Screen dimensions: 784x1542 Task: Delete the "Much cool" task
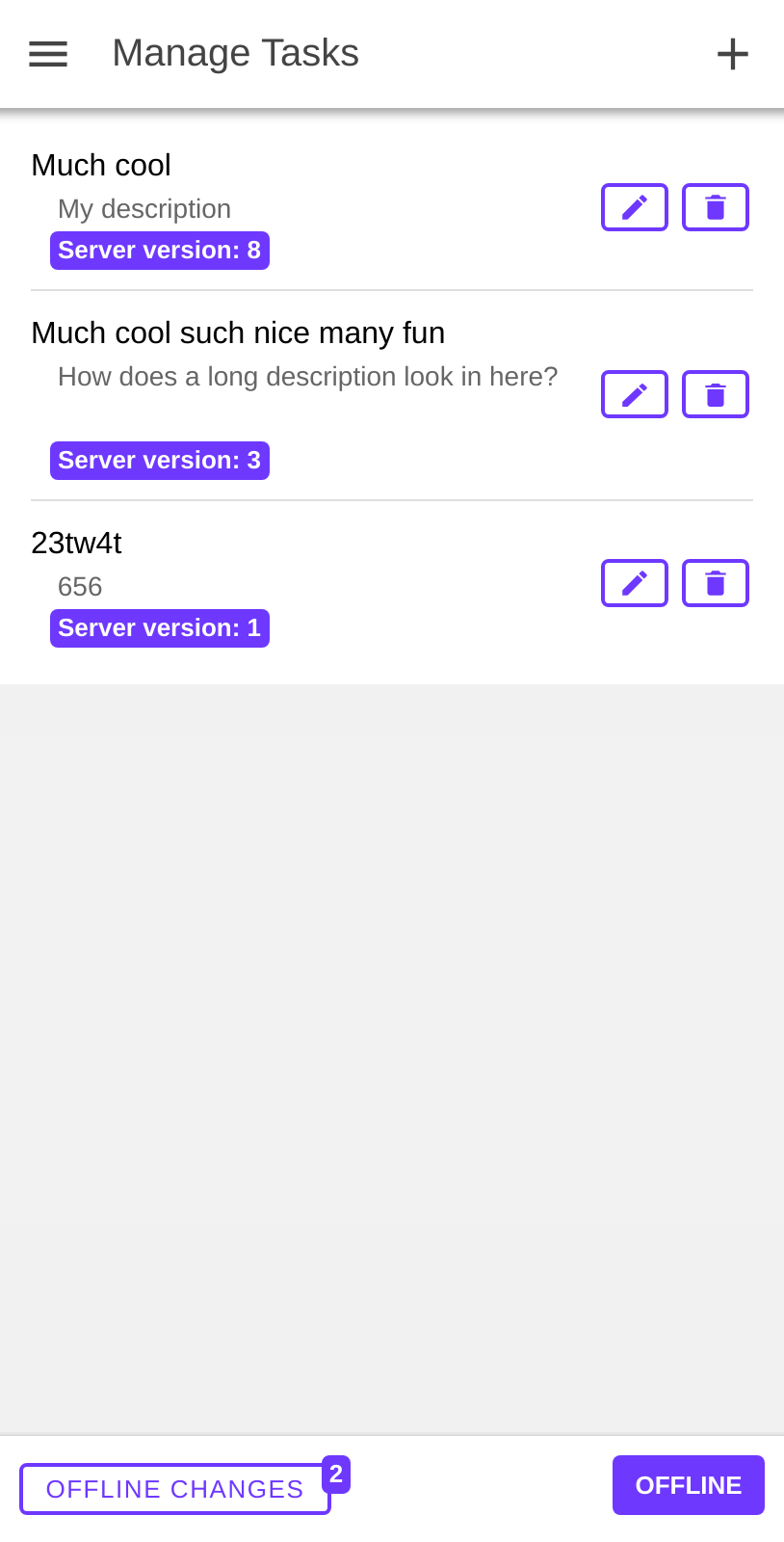point(715,207)
